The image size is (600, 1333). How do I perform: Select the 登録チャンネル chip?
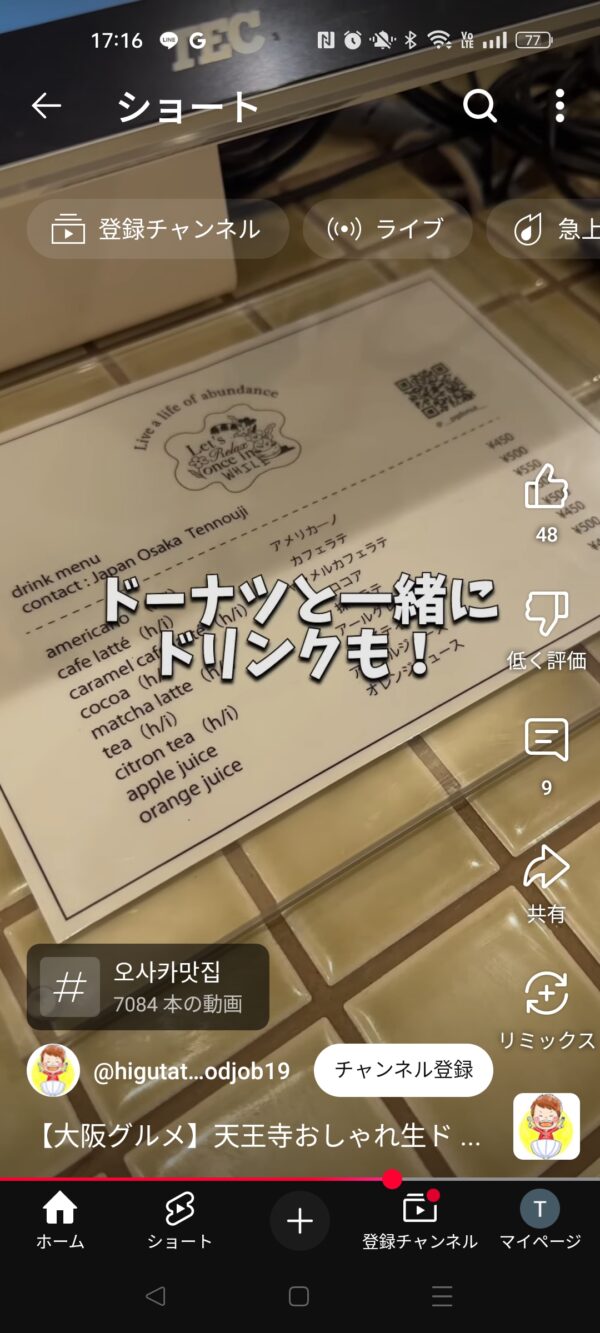(157, 229)
